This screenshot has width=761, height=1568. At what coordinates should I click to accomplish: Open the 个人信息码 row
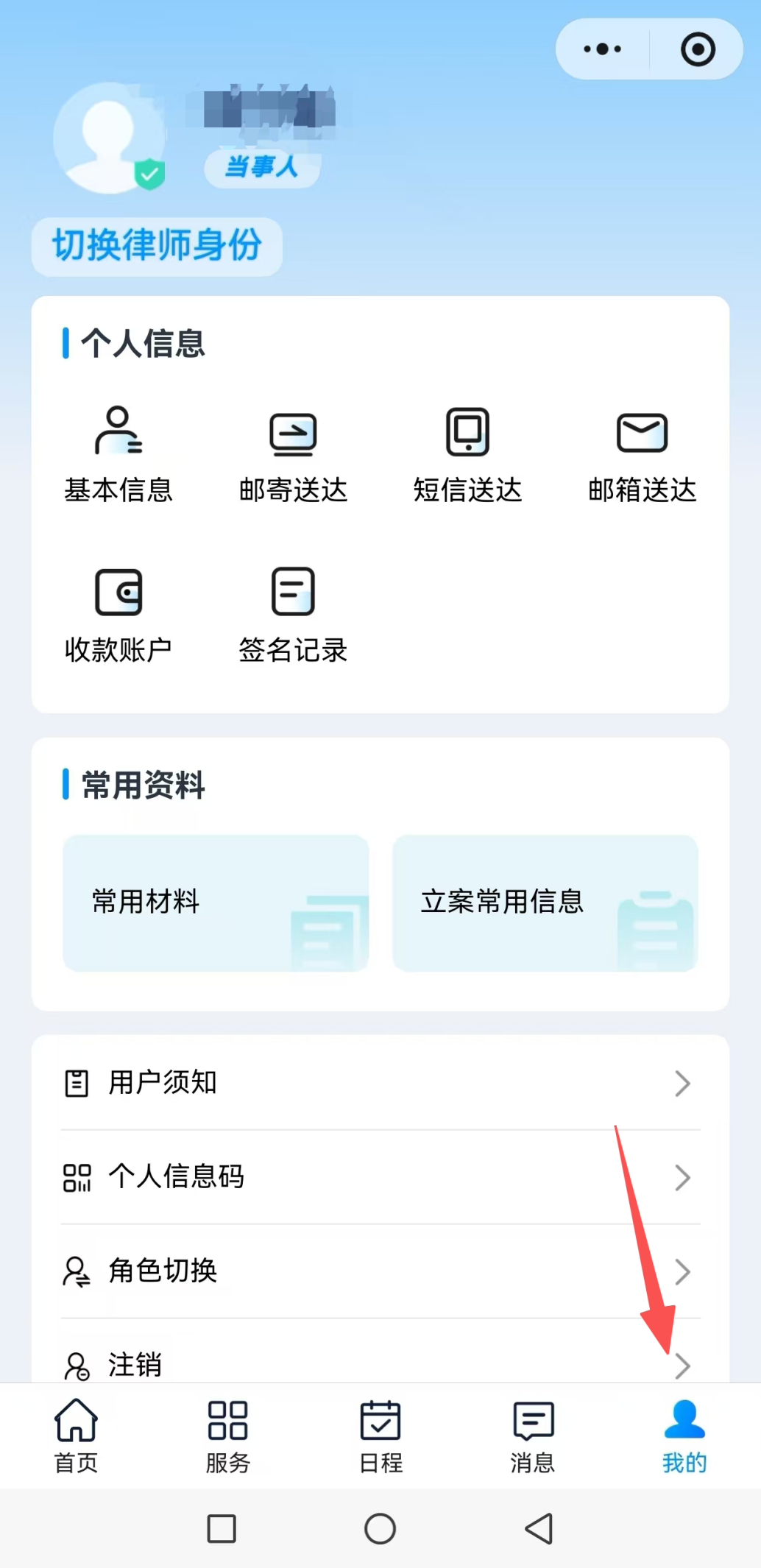380,1177
